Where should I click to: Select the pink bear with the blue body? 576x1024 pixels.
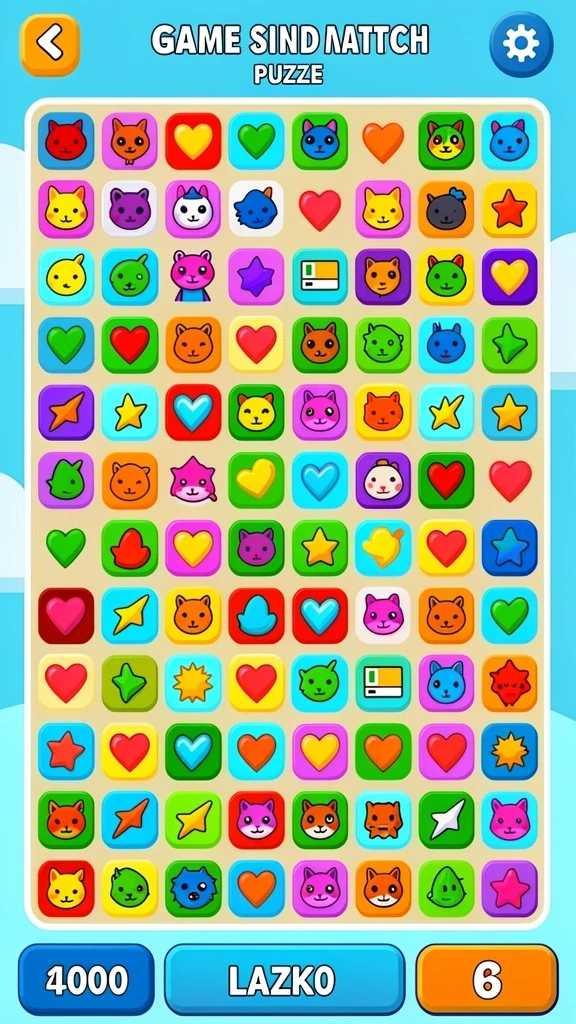click(192, 276)
